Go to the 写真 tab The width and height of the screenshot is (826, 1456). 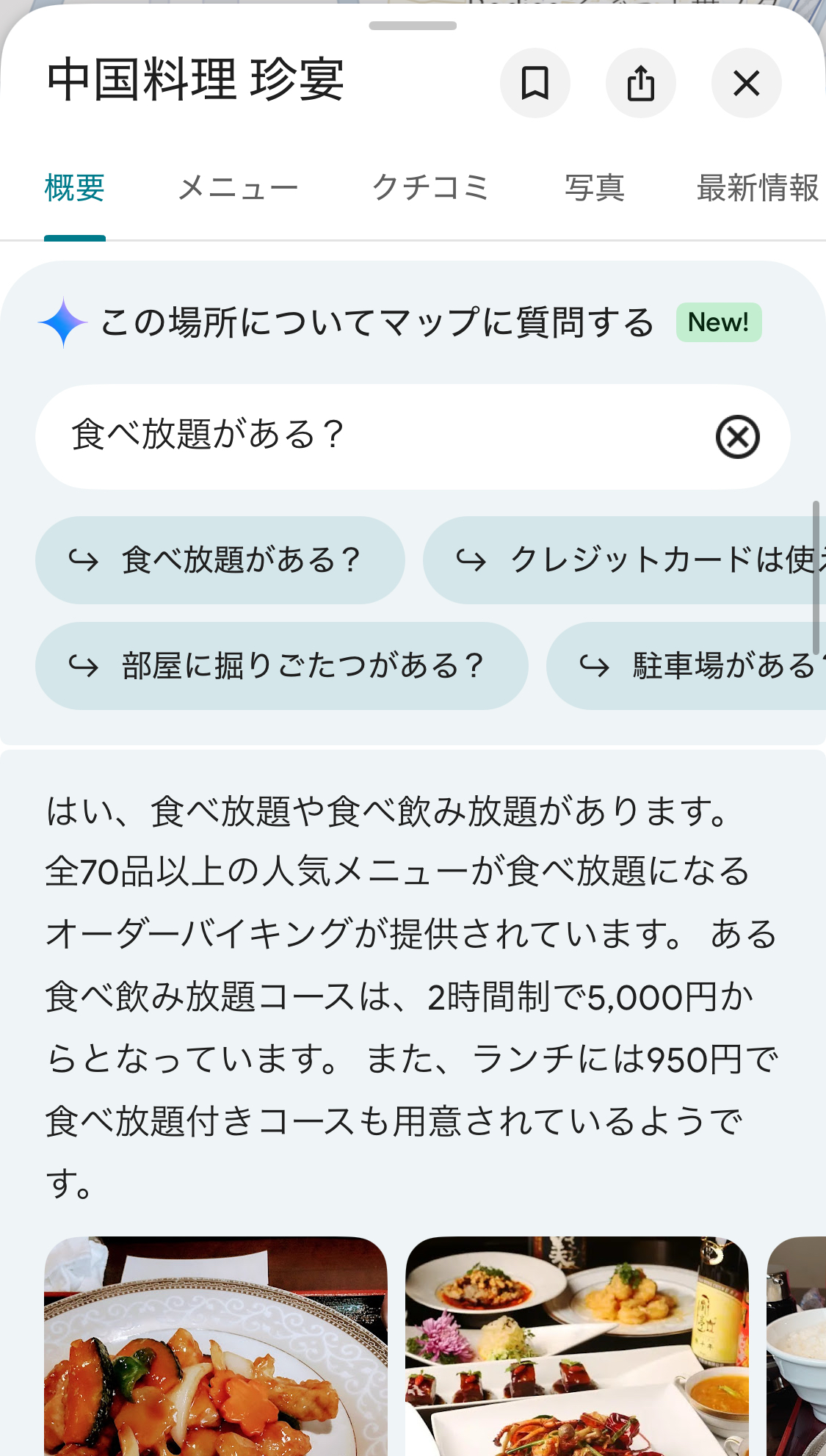pyautogui.click(x=594, y=188)
